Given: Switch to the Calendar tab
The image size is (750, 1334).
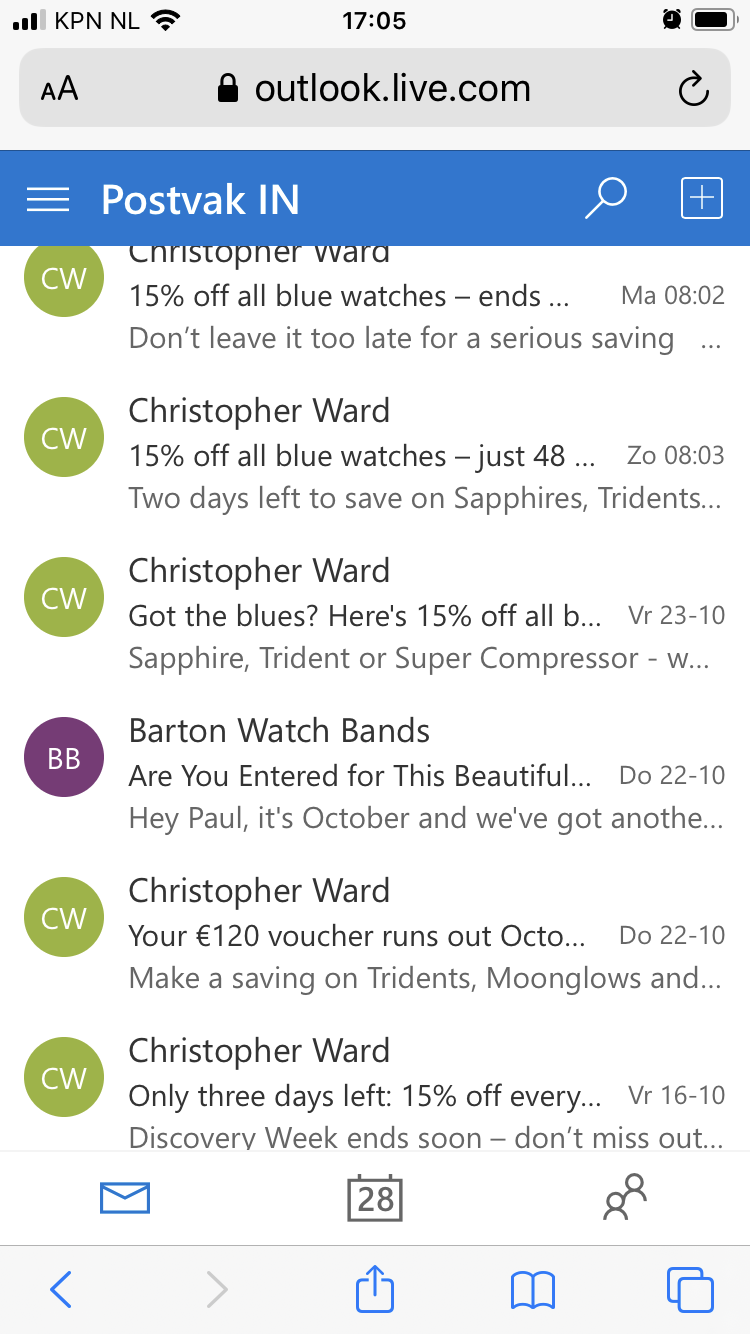Looking at the screenshot, I should (x=375, y=1197).
